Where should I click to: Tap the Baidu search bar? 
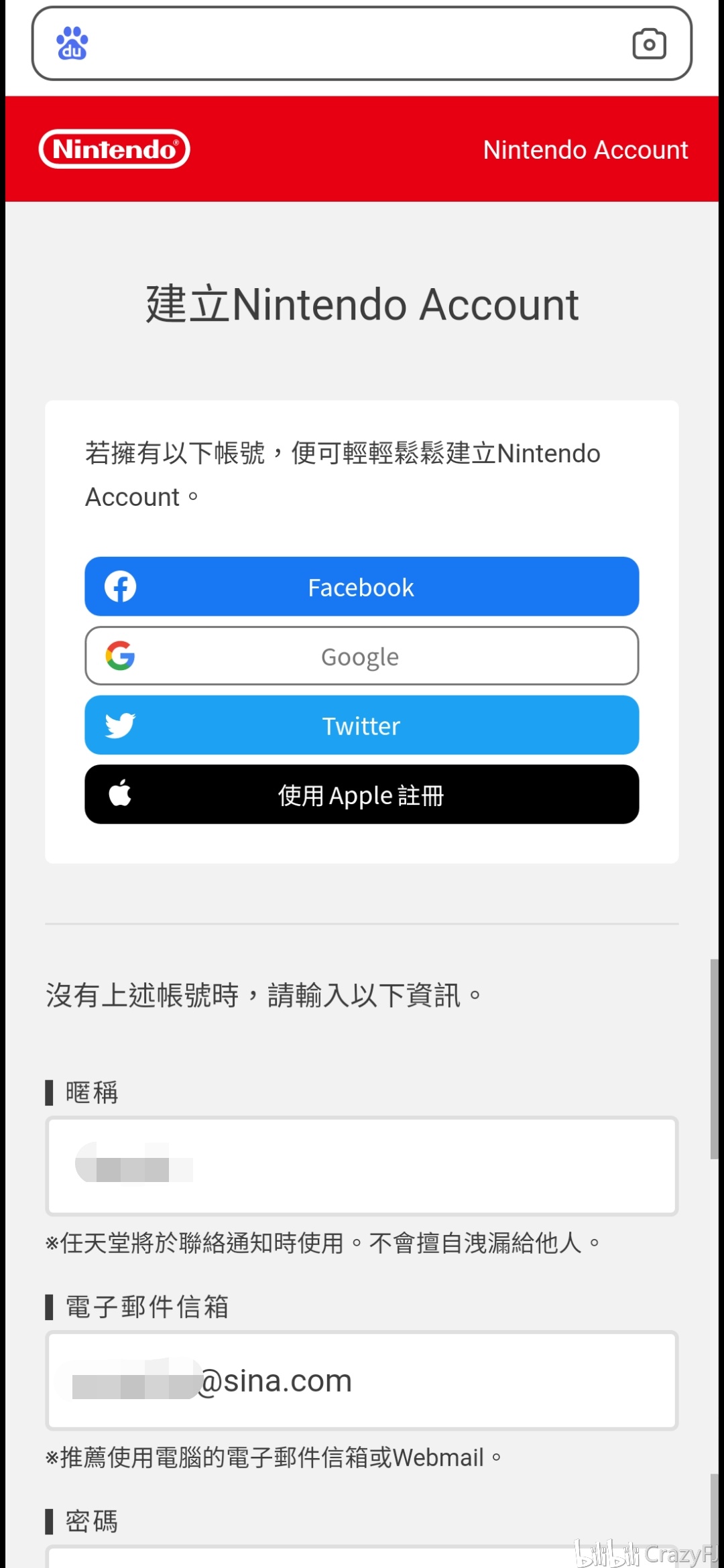[x=355, y=44]
